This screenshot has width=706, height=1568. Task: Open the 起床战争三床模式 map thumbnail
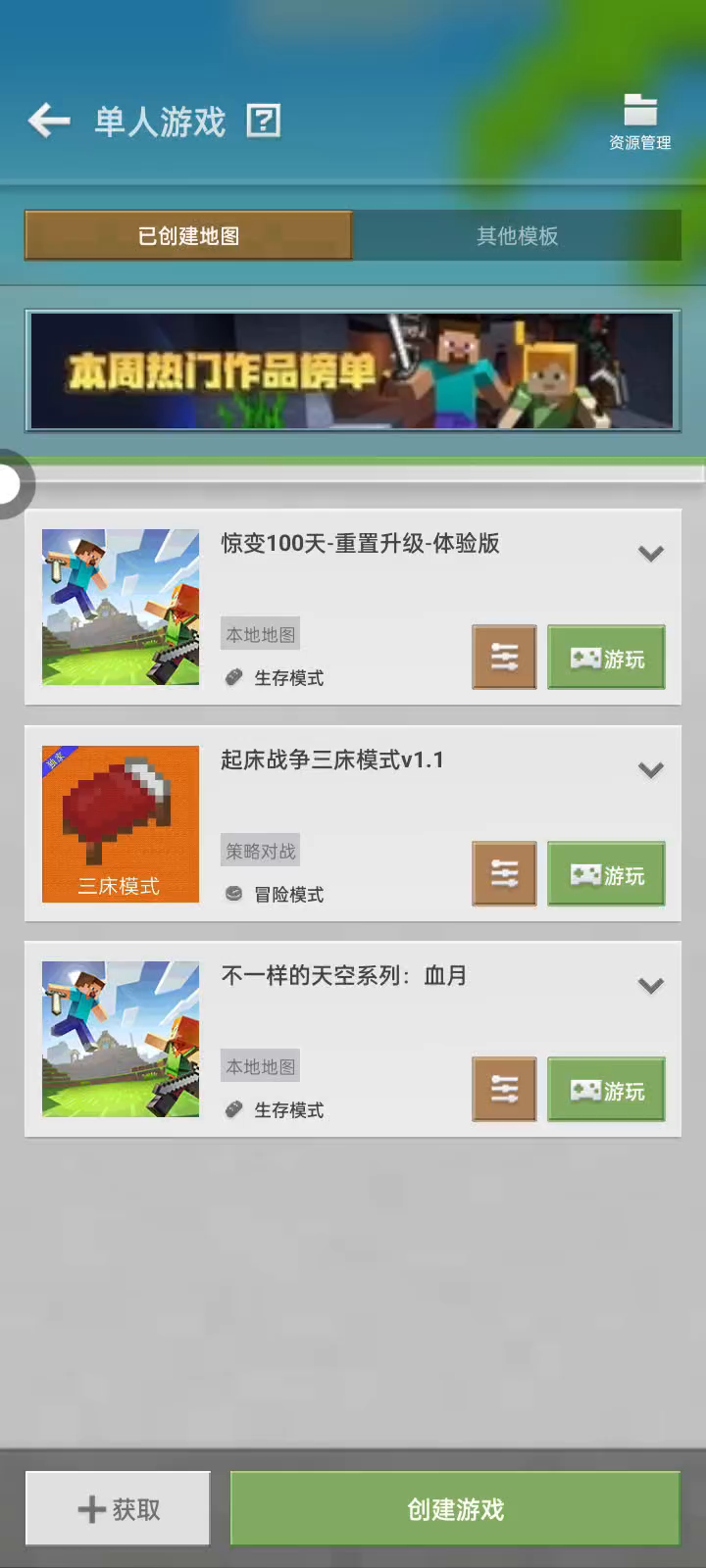121,824
